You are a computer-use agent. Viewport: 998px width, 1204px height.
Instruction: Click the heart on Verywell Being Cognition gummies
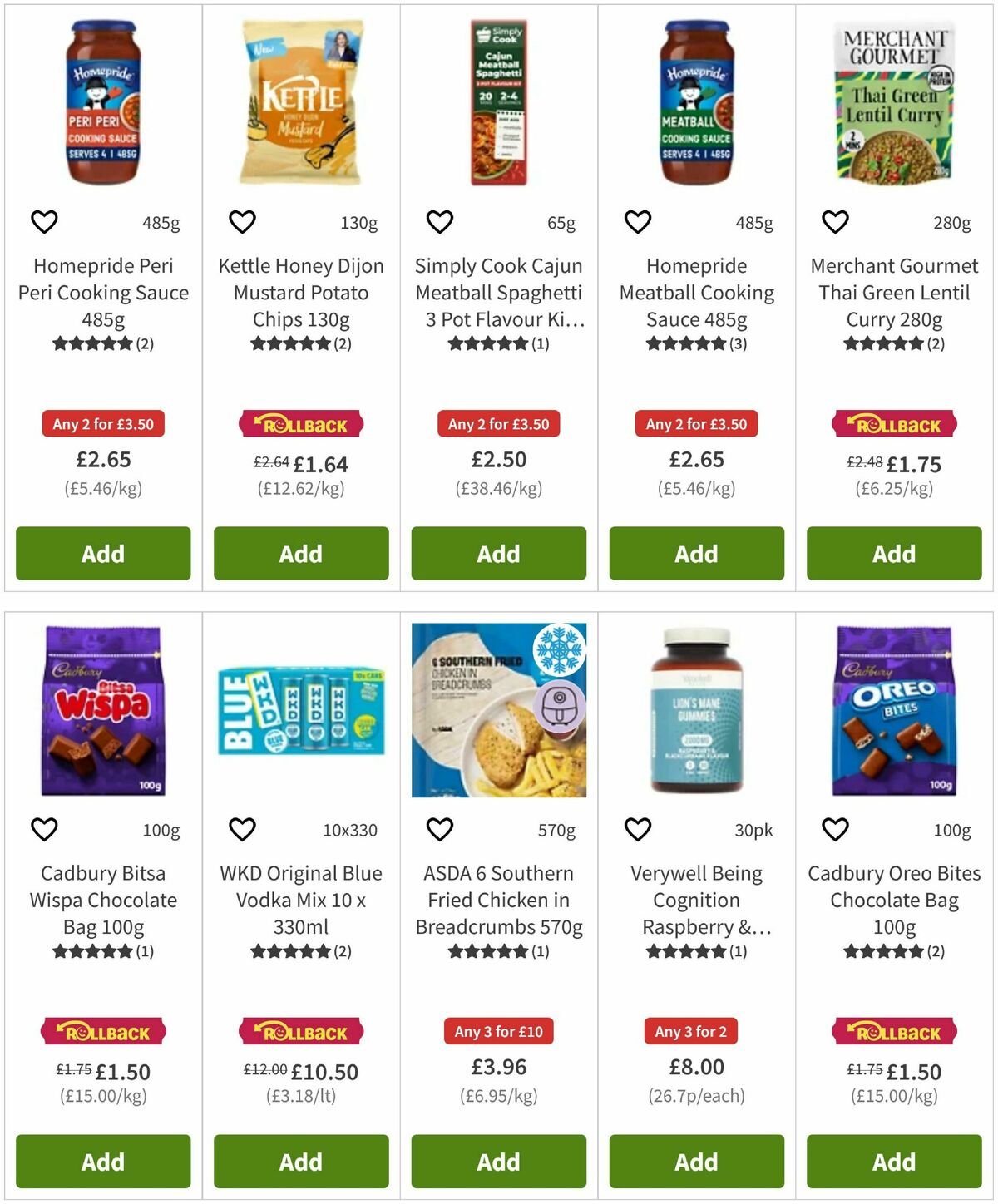636,829
